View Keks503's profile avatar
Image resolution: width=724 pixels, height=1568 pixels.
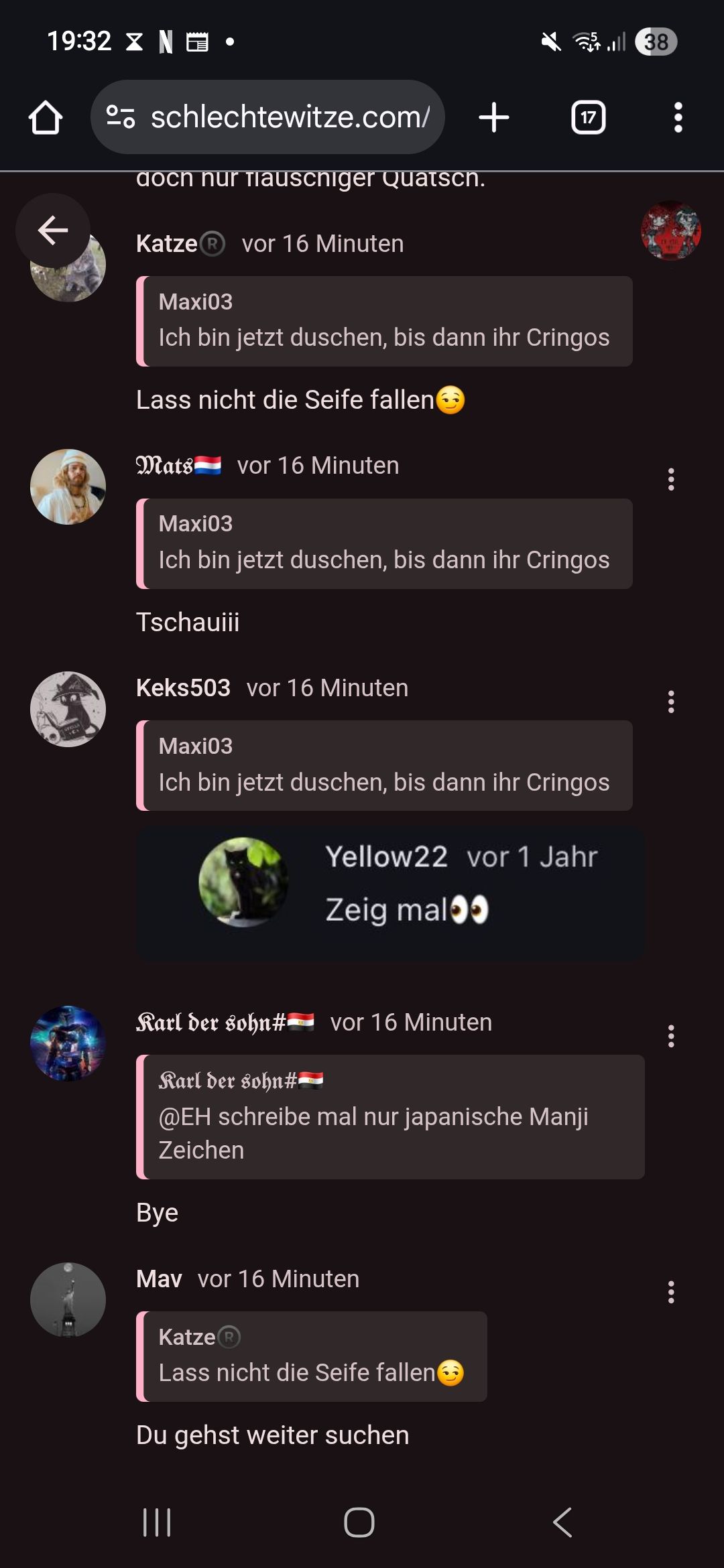click(68, 709)
